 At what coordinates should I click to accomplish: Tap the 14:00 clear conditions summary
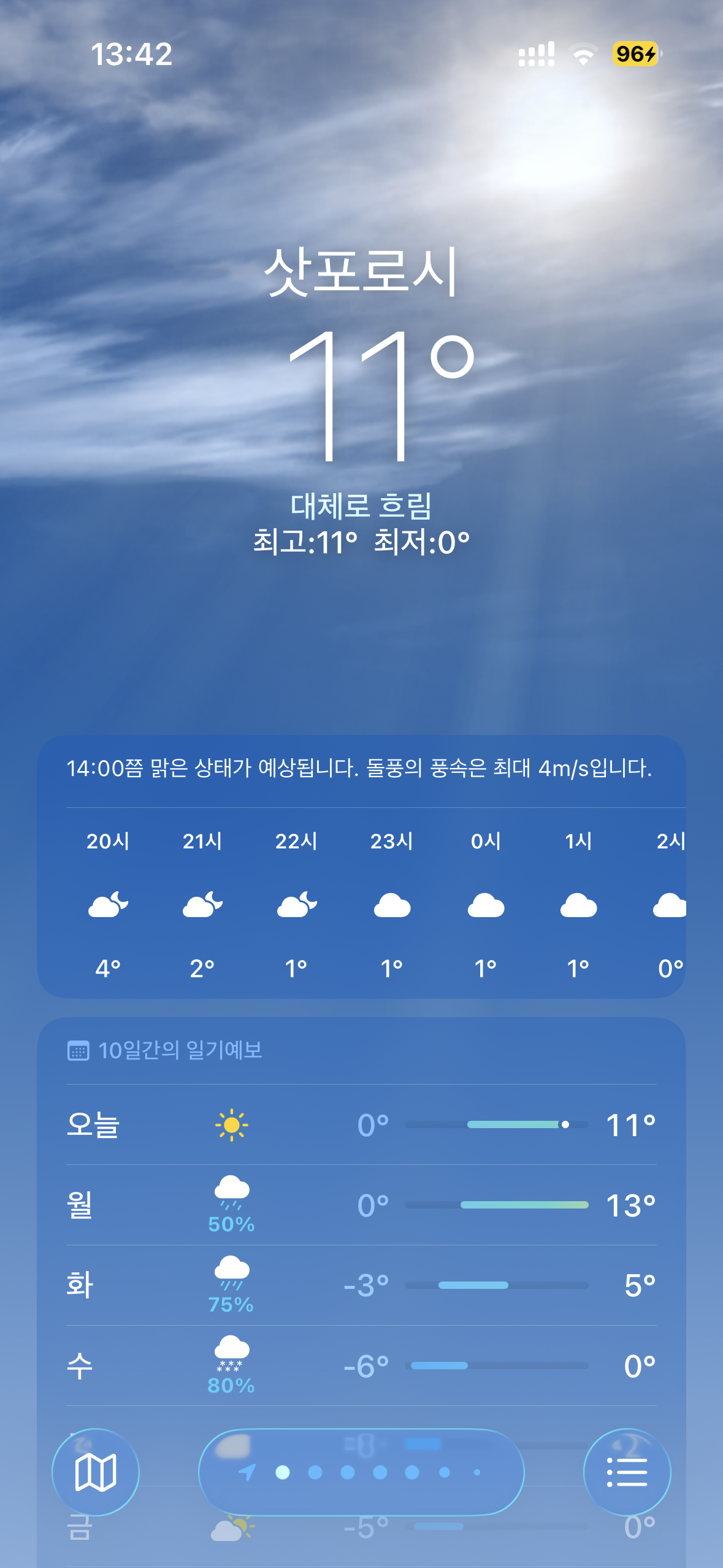point(359,768)
